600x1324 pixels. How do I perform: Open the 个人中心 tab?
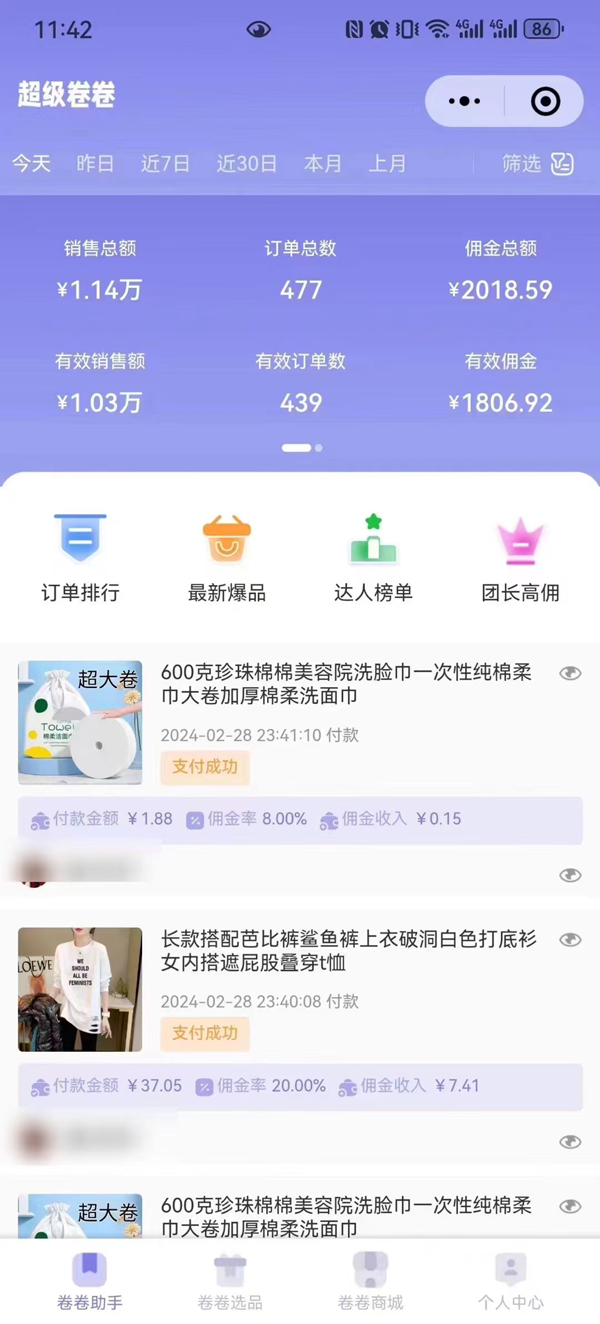click(511, 1282)
